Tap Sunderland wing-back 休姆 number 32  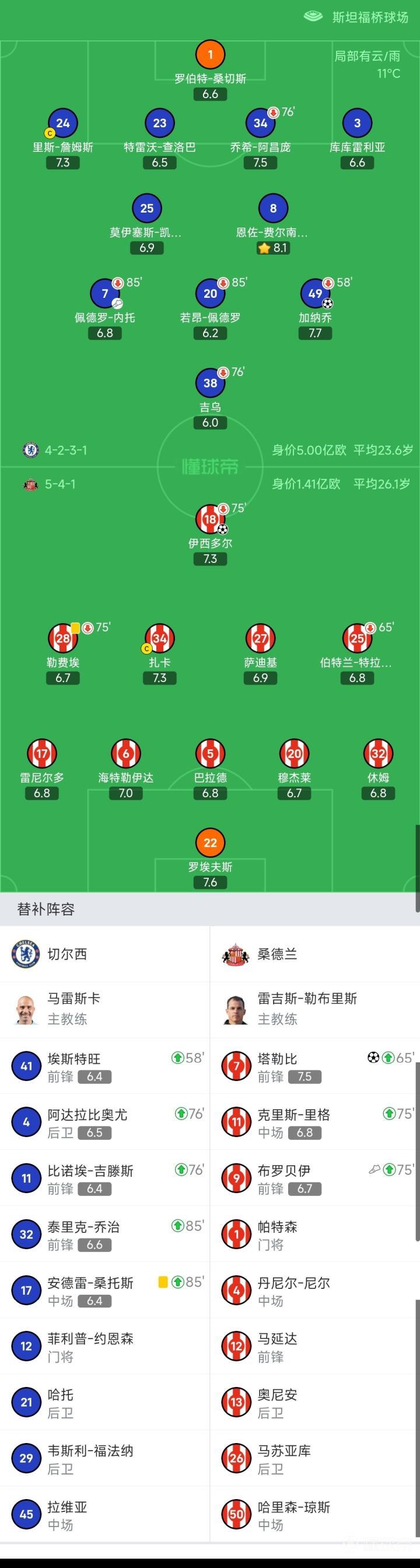tap(378, 769)
